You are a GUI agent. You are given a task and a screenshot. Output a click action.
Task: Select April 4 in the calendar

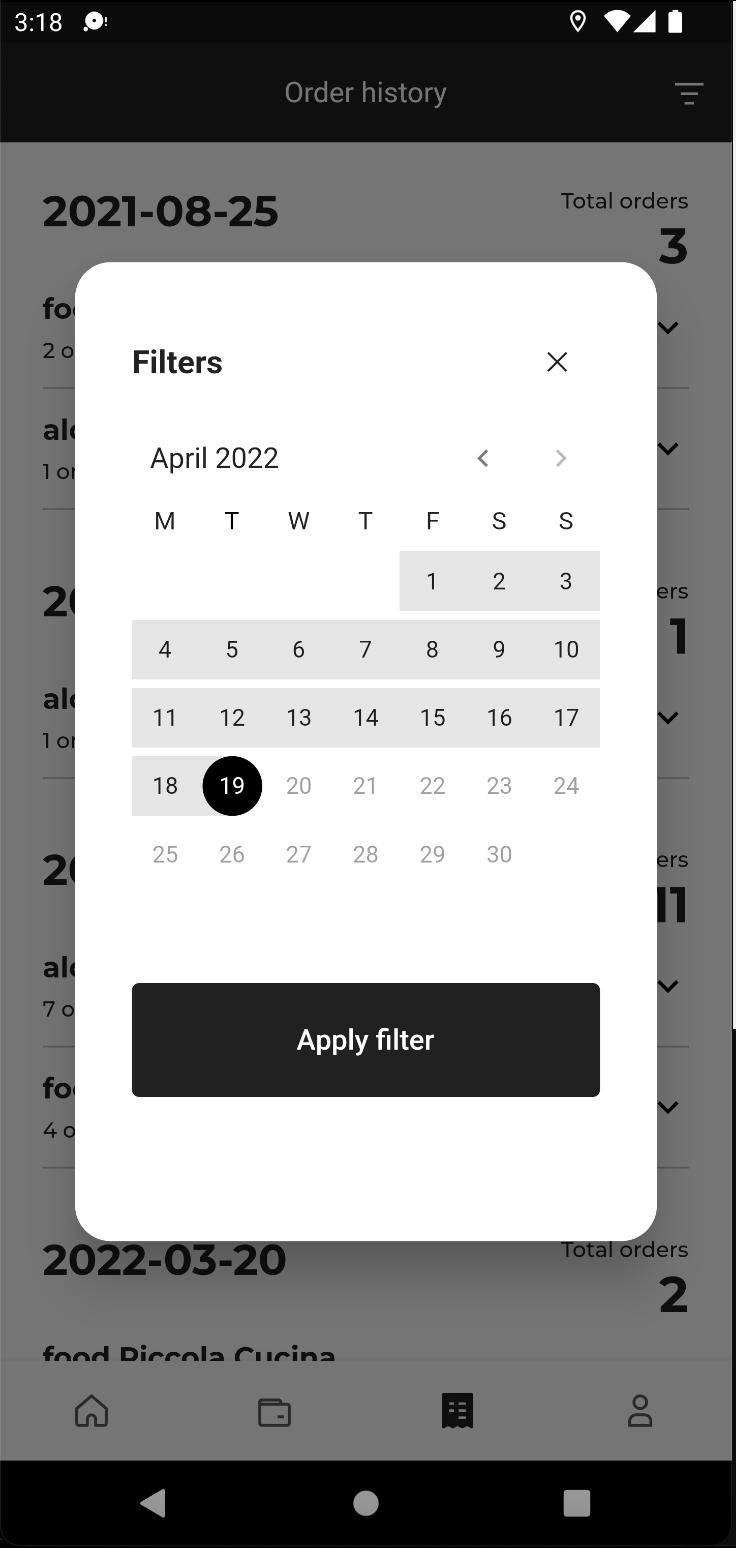tap(165, 650)
